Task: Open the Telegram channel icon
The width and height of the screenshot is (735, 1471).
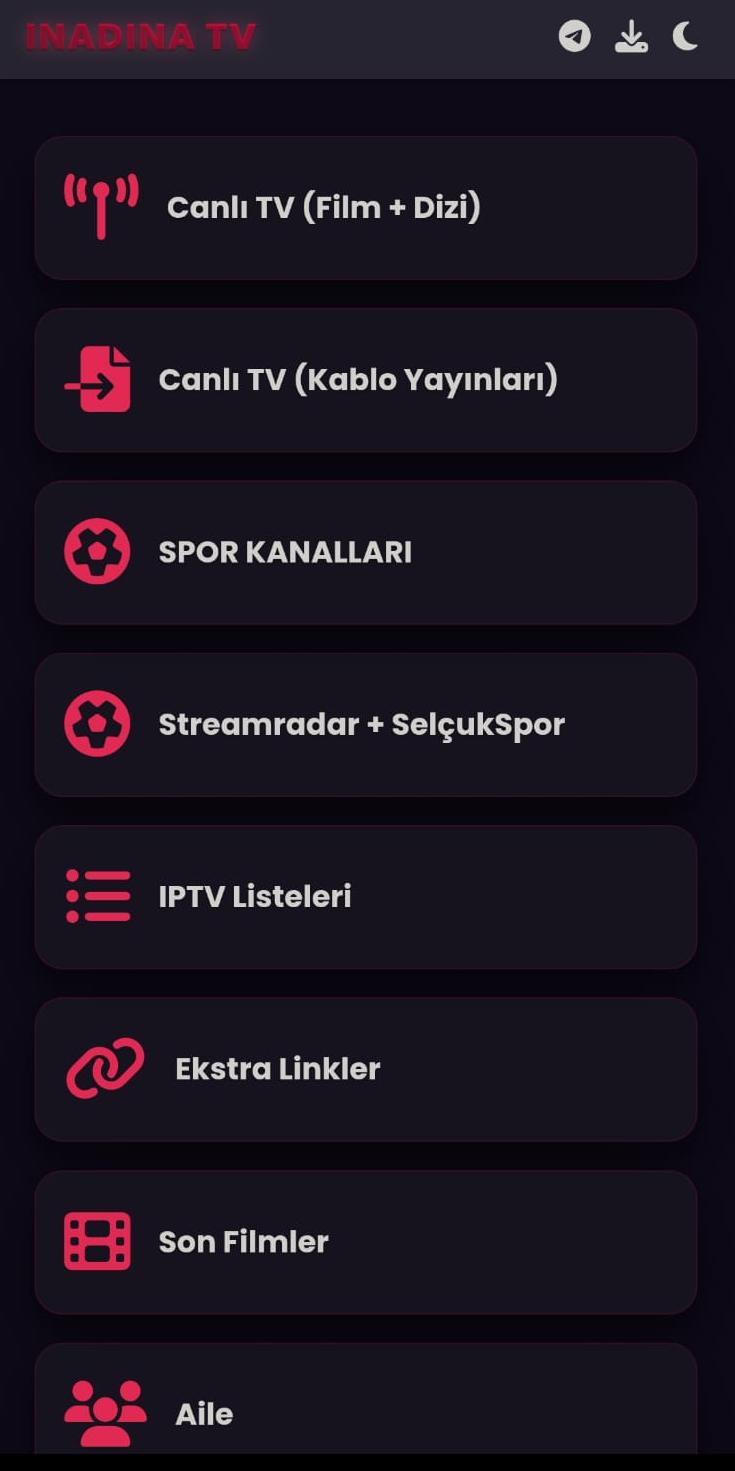Action: [574, 37]
